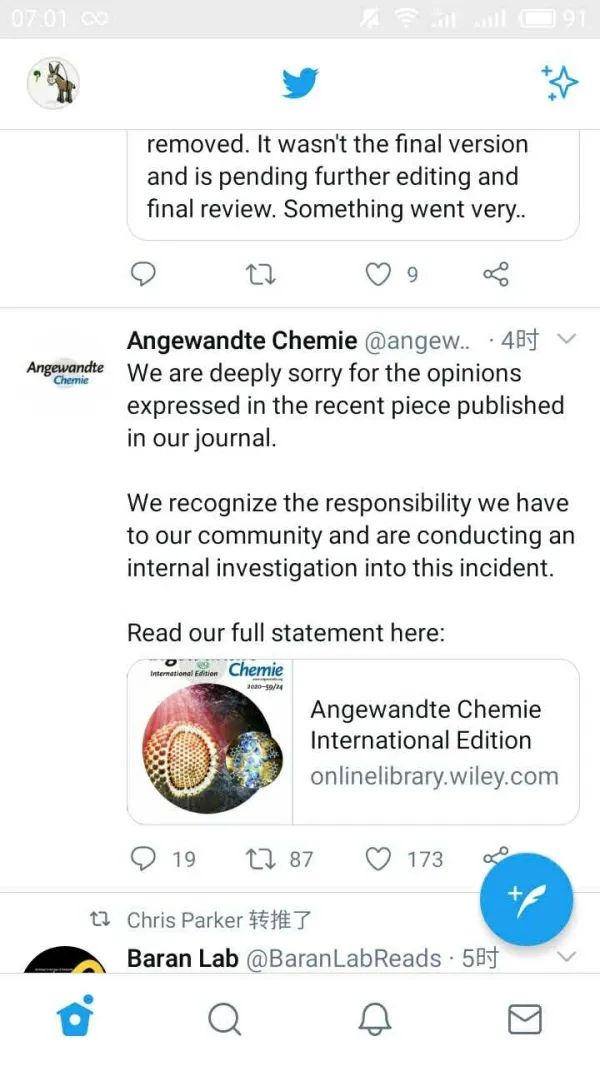Tap the Twitter bird logo to refresh
Viewport: 600px width, 1066px height.
click(300, 82)
